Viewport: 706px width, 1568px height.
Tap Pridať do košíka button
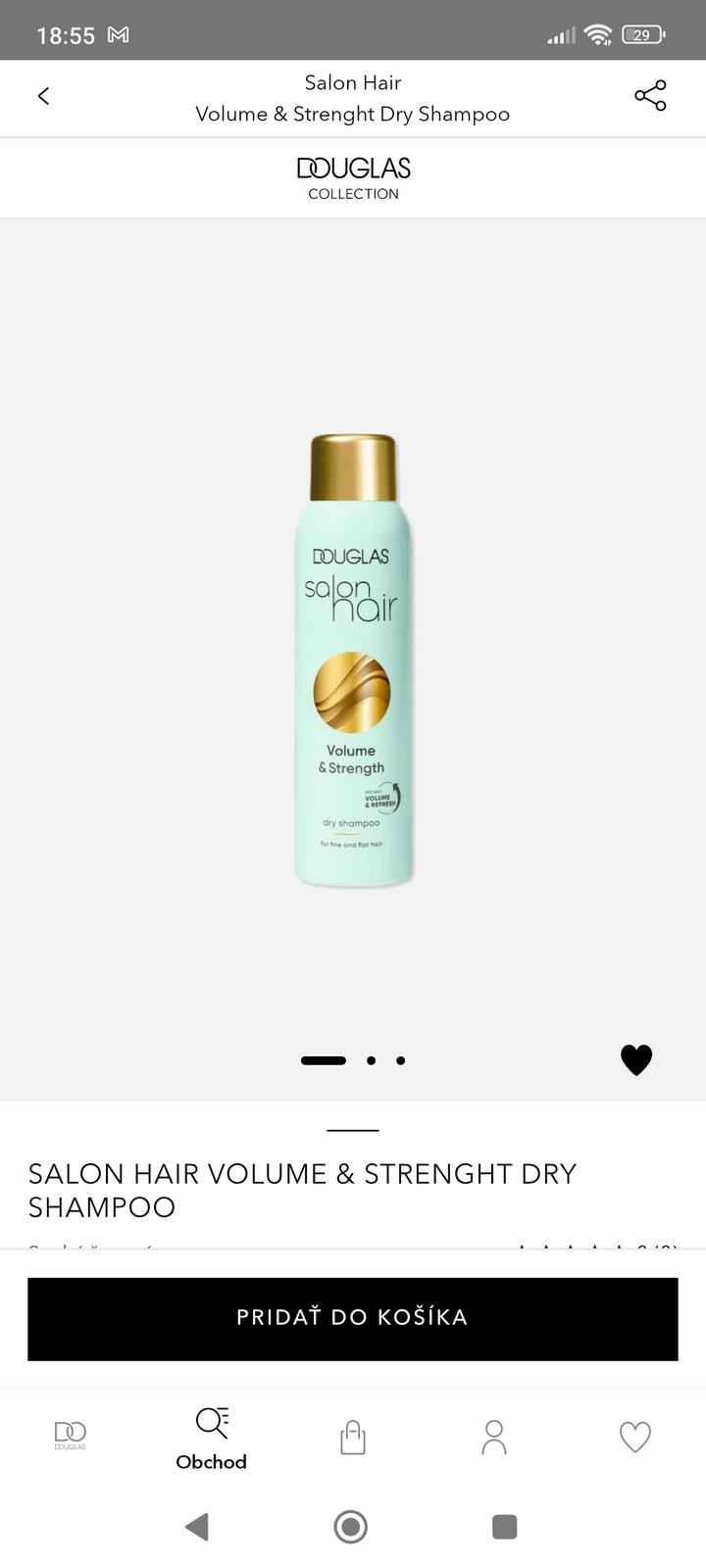point(353,1318)
